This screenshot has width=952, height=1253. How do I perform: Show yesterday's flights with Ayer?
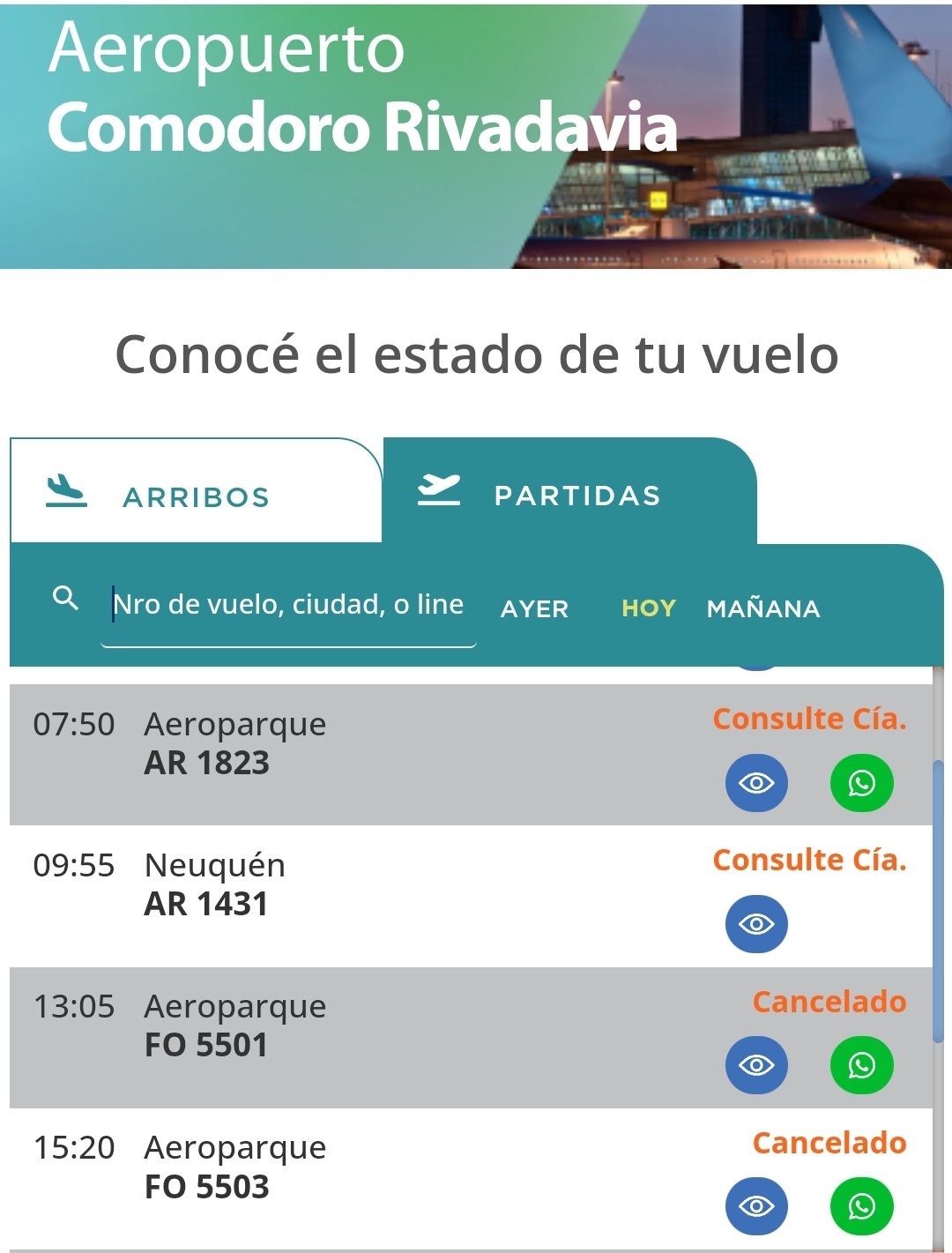click(534, 608)
